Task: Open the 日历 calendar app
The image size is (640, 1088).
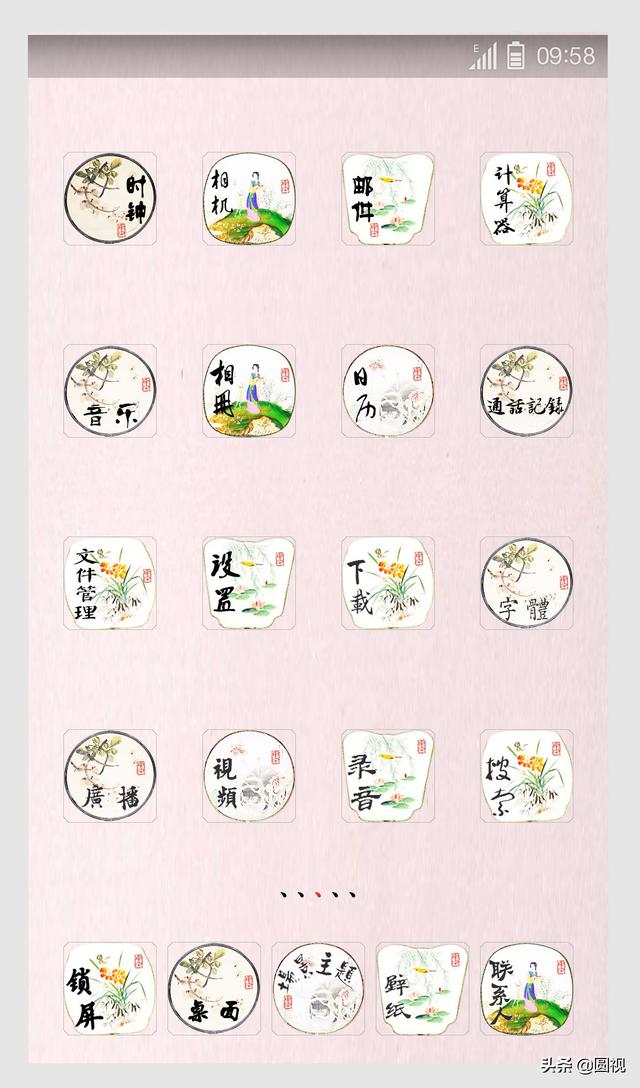Action: [x=387, y=391]
